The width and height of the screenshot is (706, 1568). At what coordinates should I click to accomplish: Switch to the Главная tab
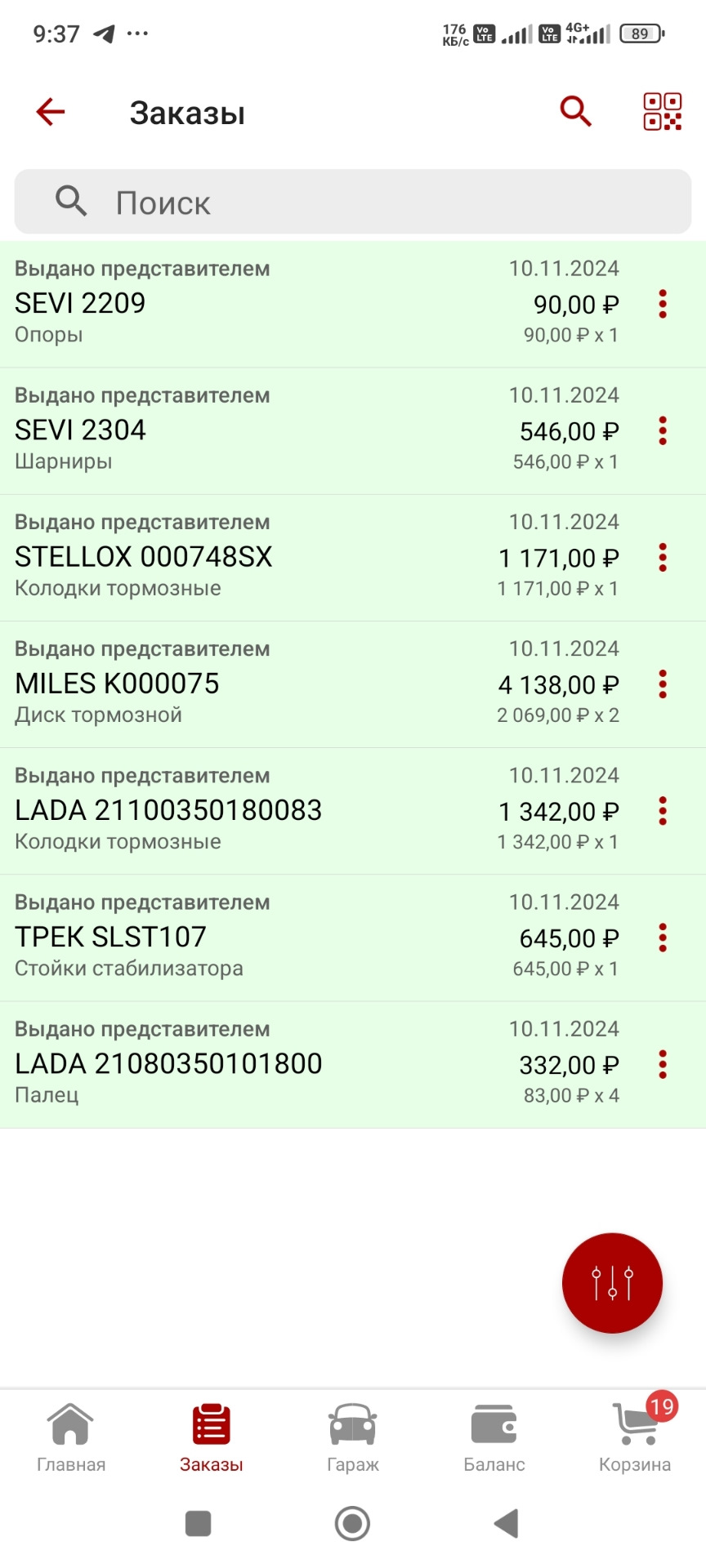click(71, 1437)
